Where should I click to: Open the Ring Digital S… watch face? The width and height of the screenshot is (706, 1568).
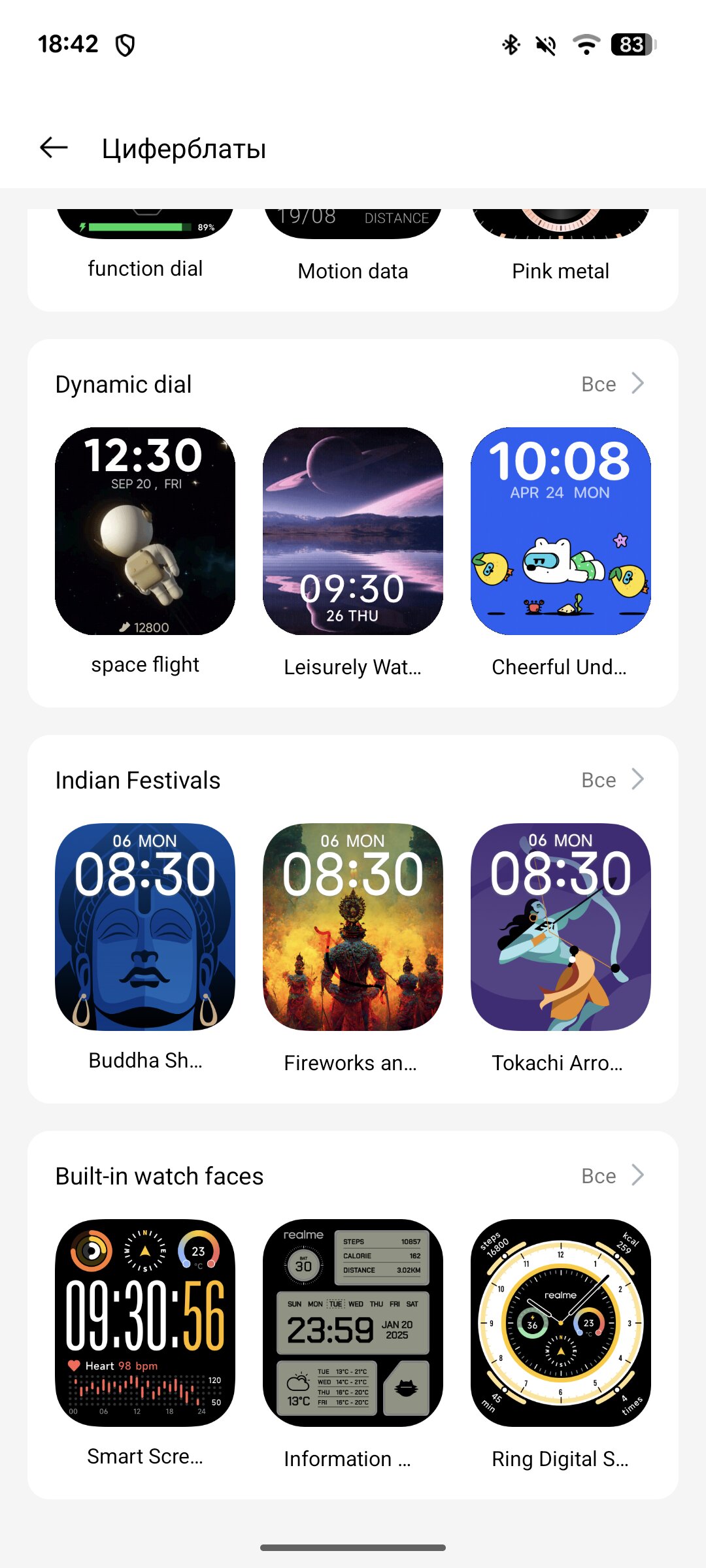coord(561,1323)
